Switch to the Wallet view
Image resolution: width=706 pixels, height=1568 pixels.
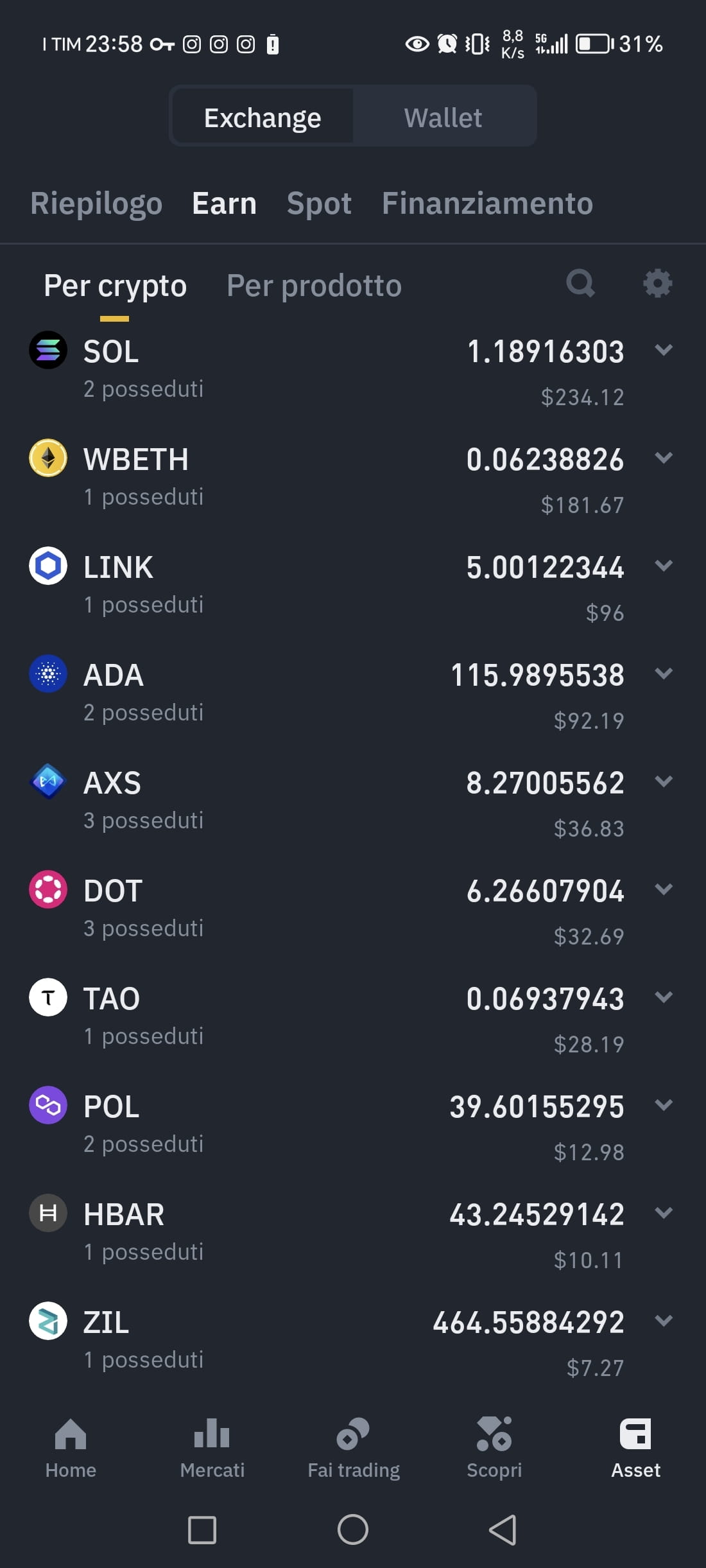pyautogui.click(x=443, y=116)
